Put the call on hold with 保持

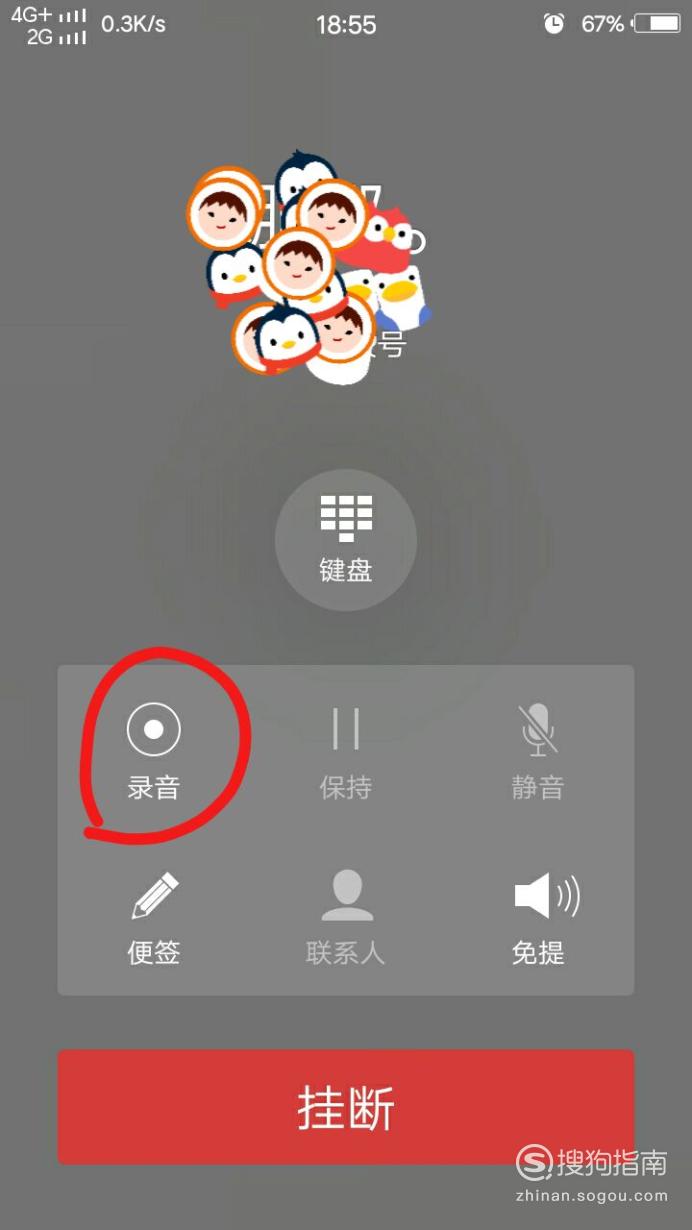346,750
